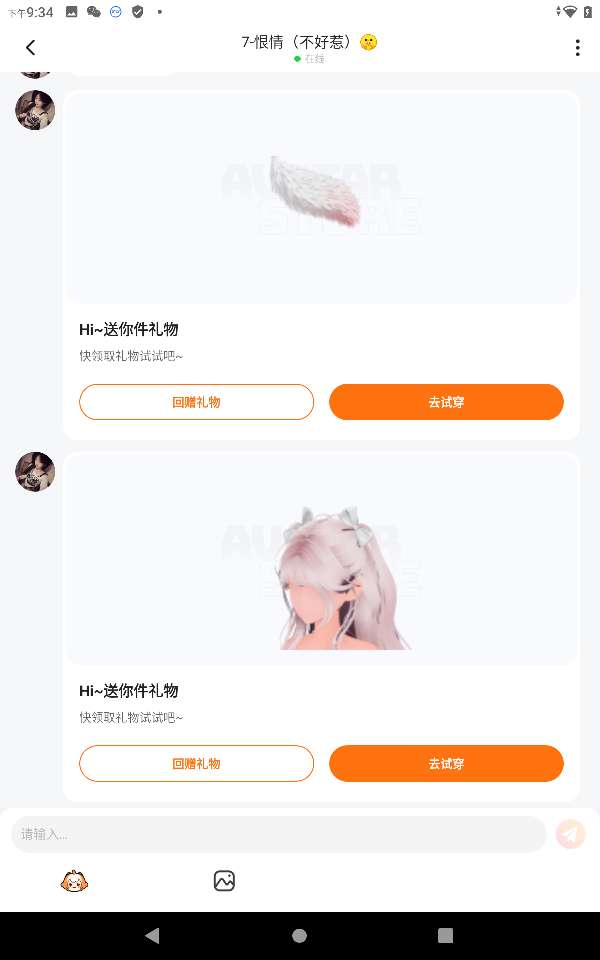This screenshot has width=600, height=960.
Task: Open the three-dot overflow menu
Action: pos(577,47)
